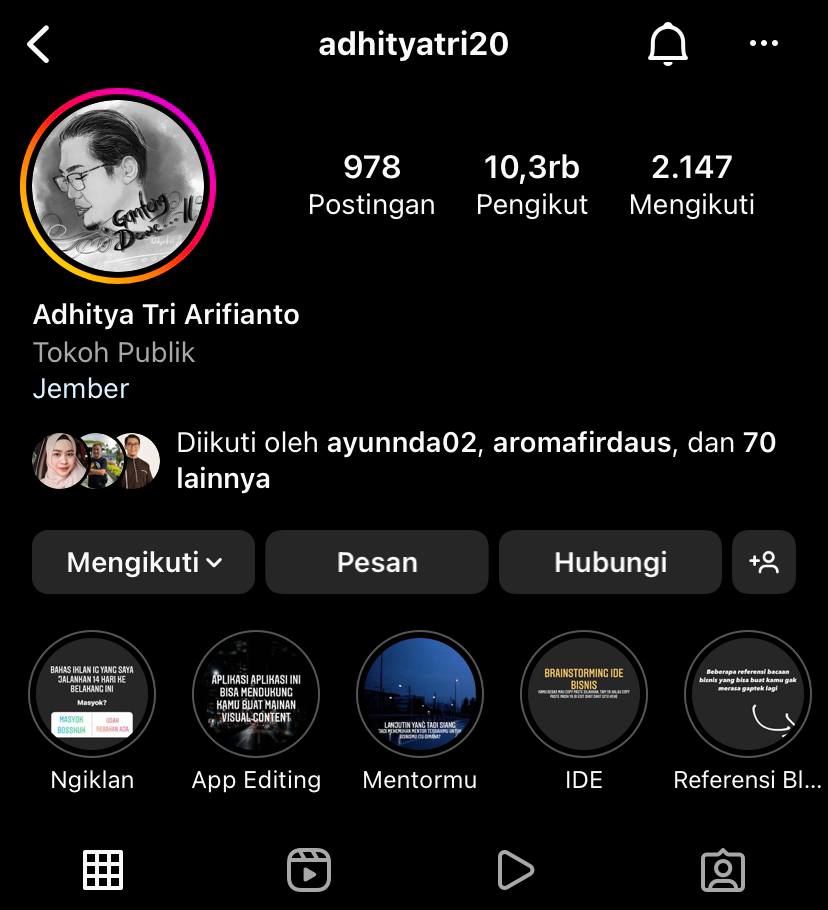This screenshot has height=910, width=828.
Task: Show suggested accounts via add-person button
Action: pyautogui.click(x=764, y=562)
